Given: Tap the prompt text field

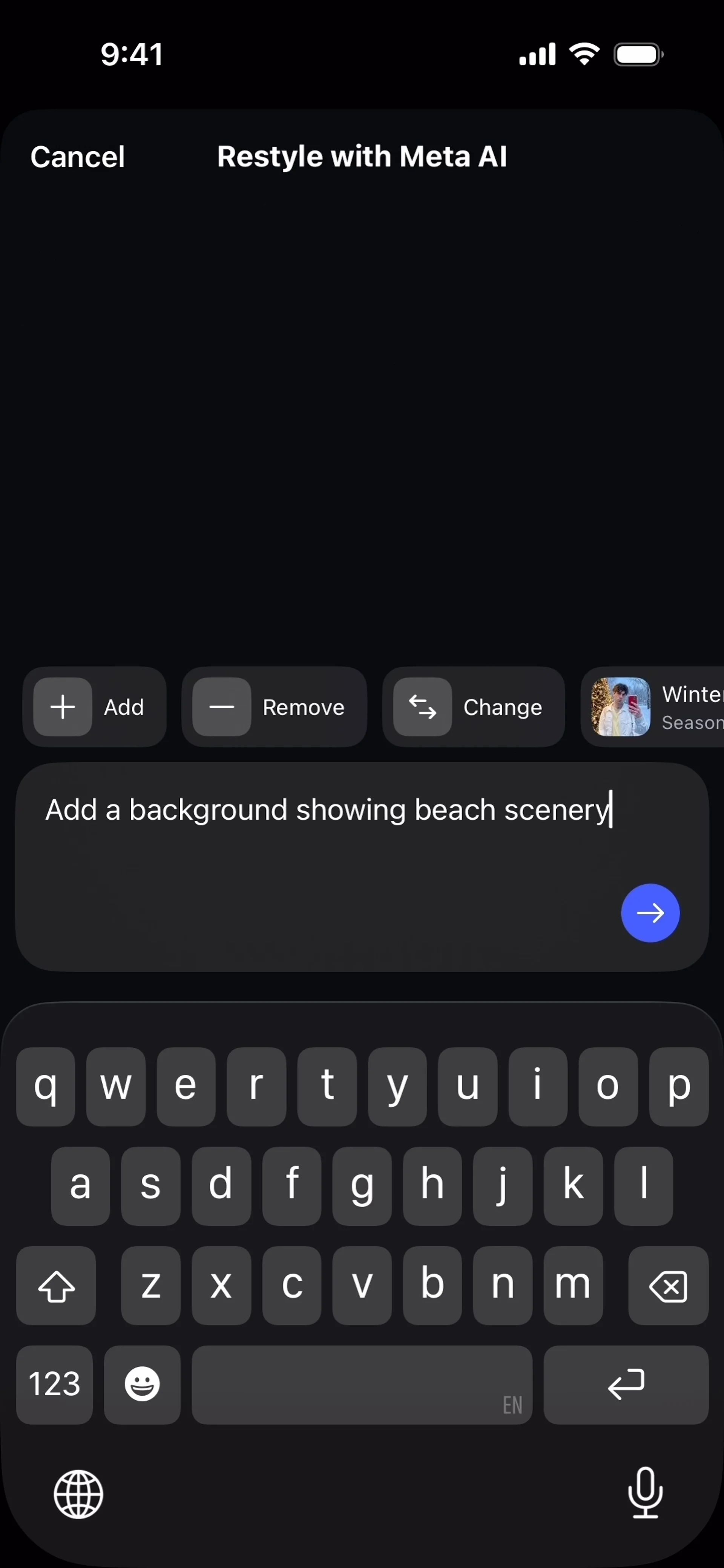Looking at the screenshot, I should point(362,866).
